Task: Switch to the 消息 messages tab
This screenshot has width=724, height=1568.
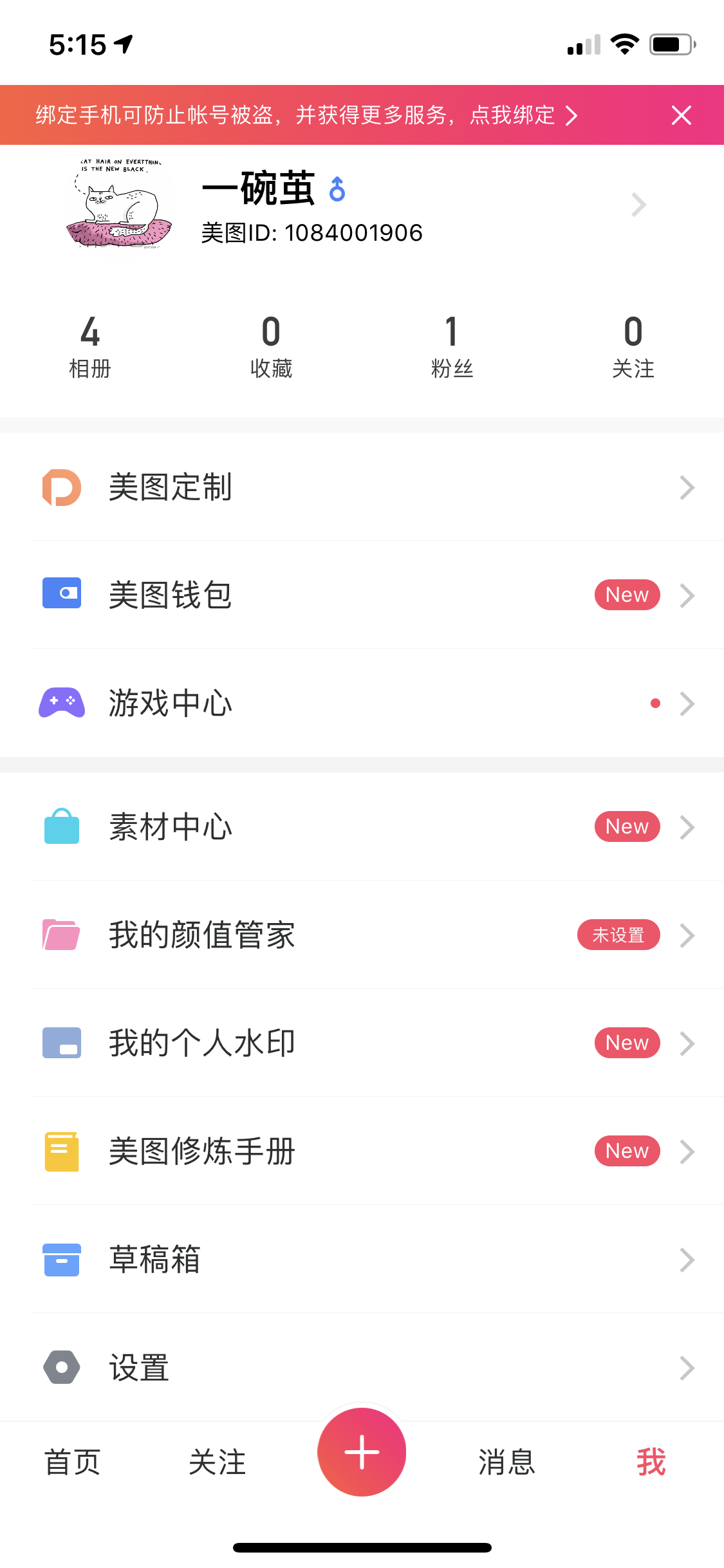Action: pyautogui.click(x=506, y=1462)
